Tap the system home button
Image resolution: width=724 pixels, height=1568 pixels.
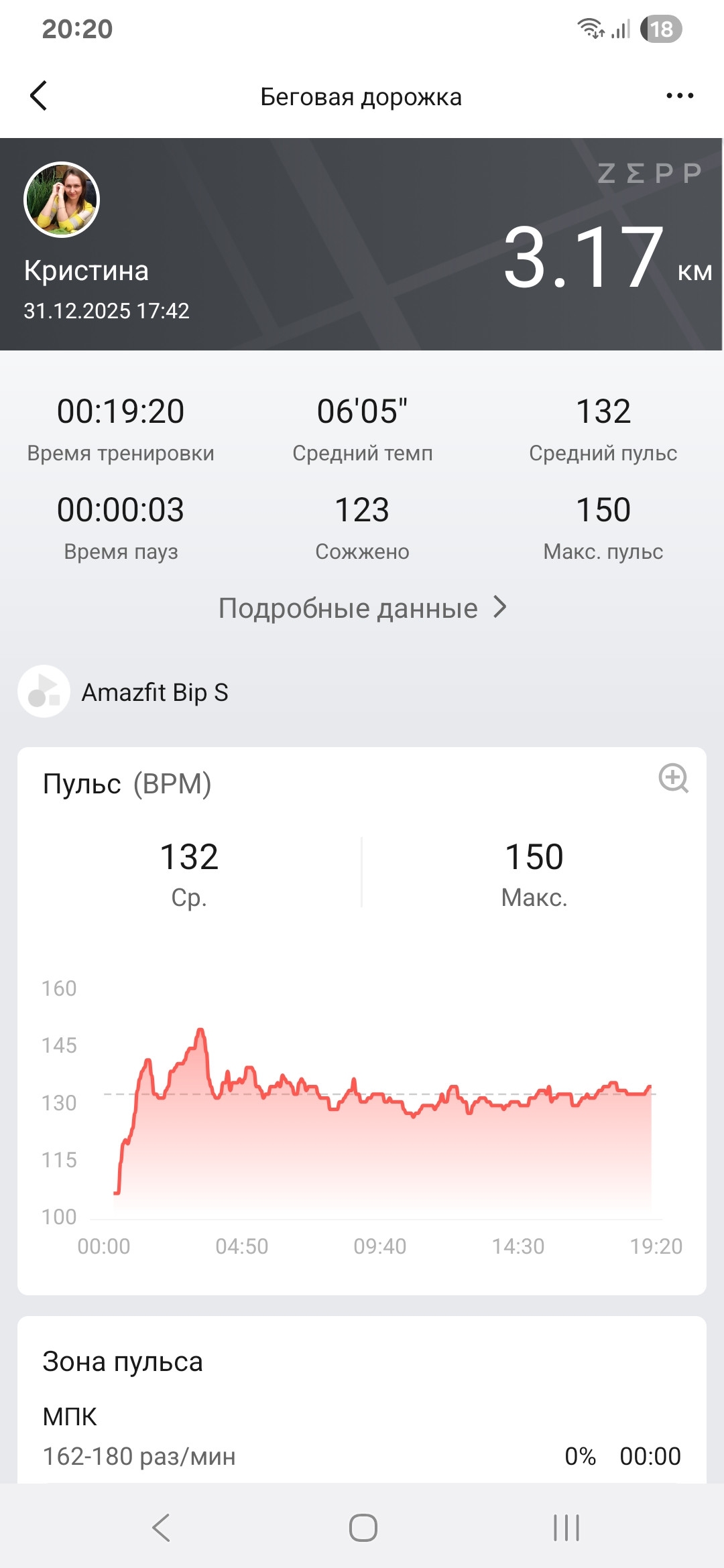pyautogui.click(x=363, y=1527)
